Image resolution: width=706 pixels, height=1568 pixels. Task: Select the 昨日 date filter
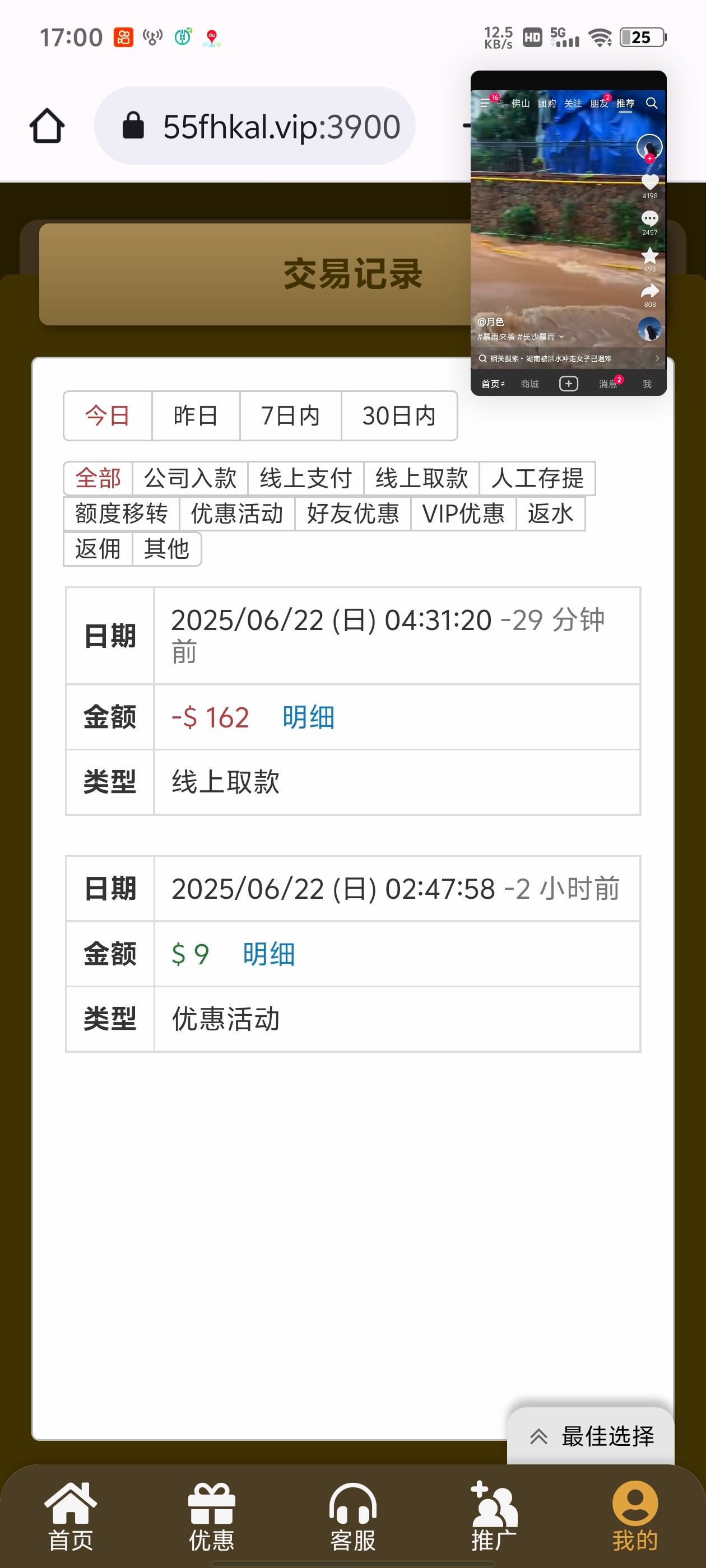[x=195, y=416]
